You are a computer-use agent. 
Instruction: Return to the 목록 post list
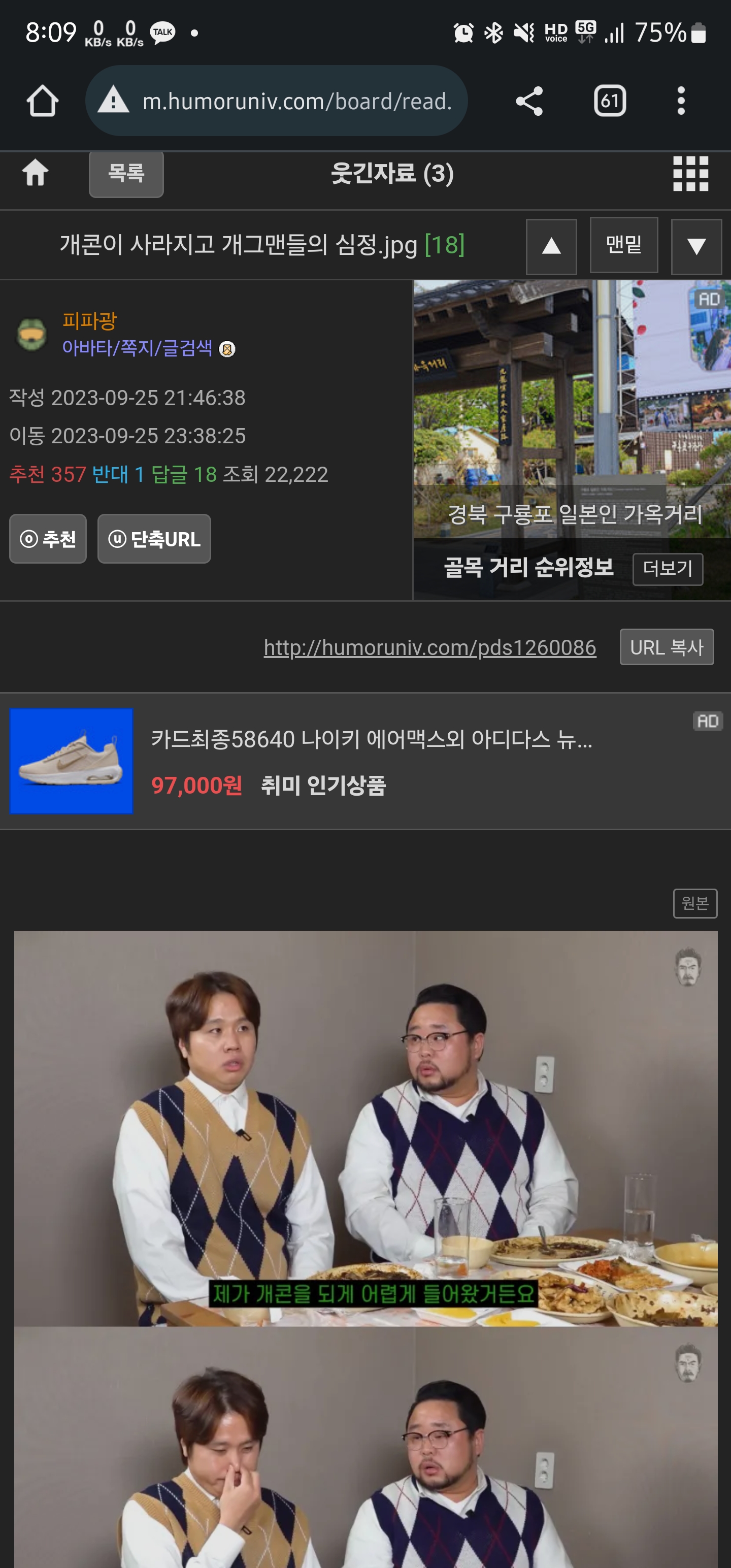pyautogui.click(x=126, y=174)
